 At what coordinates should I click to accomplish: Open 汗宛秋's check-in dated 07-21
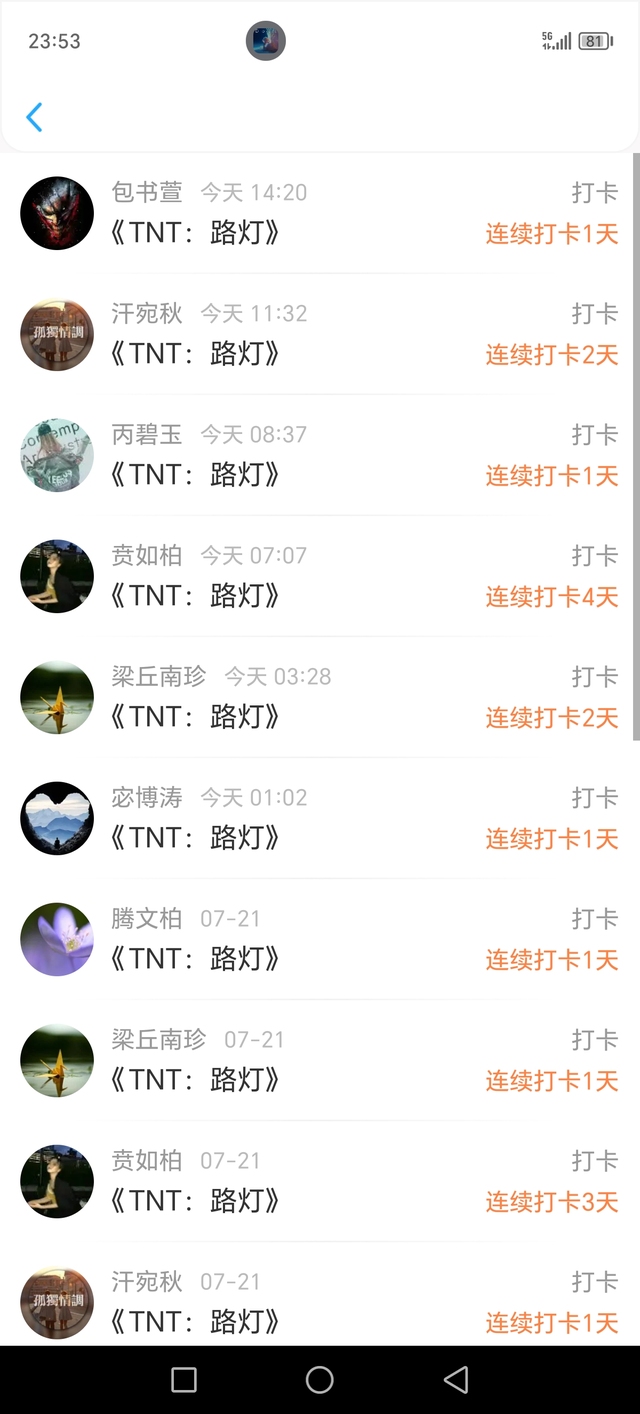click(320, 1302)
